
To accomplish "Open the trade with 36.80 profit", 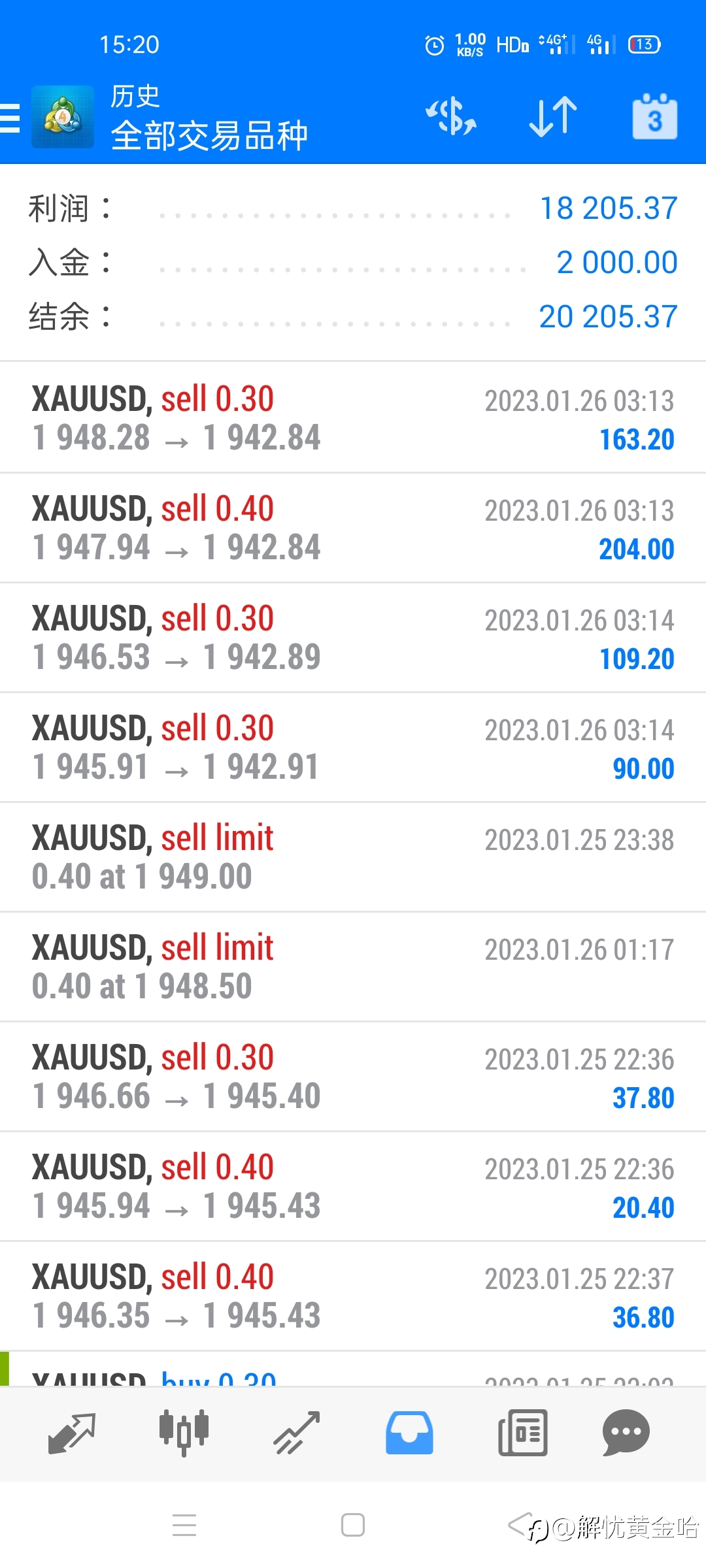I will [x=353, y=1296].
